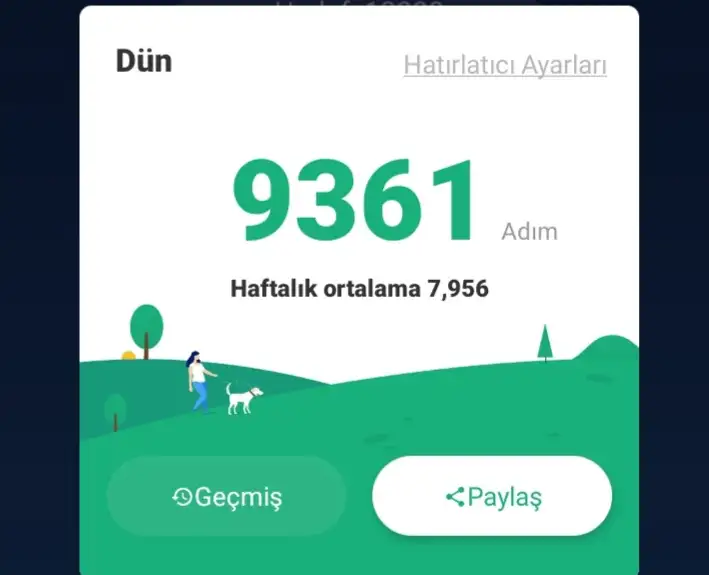Open the Geçmiş step history

pos(227,496)
